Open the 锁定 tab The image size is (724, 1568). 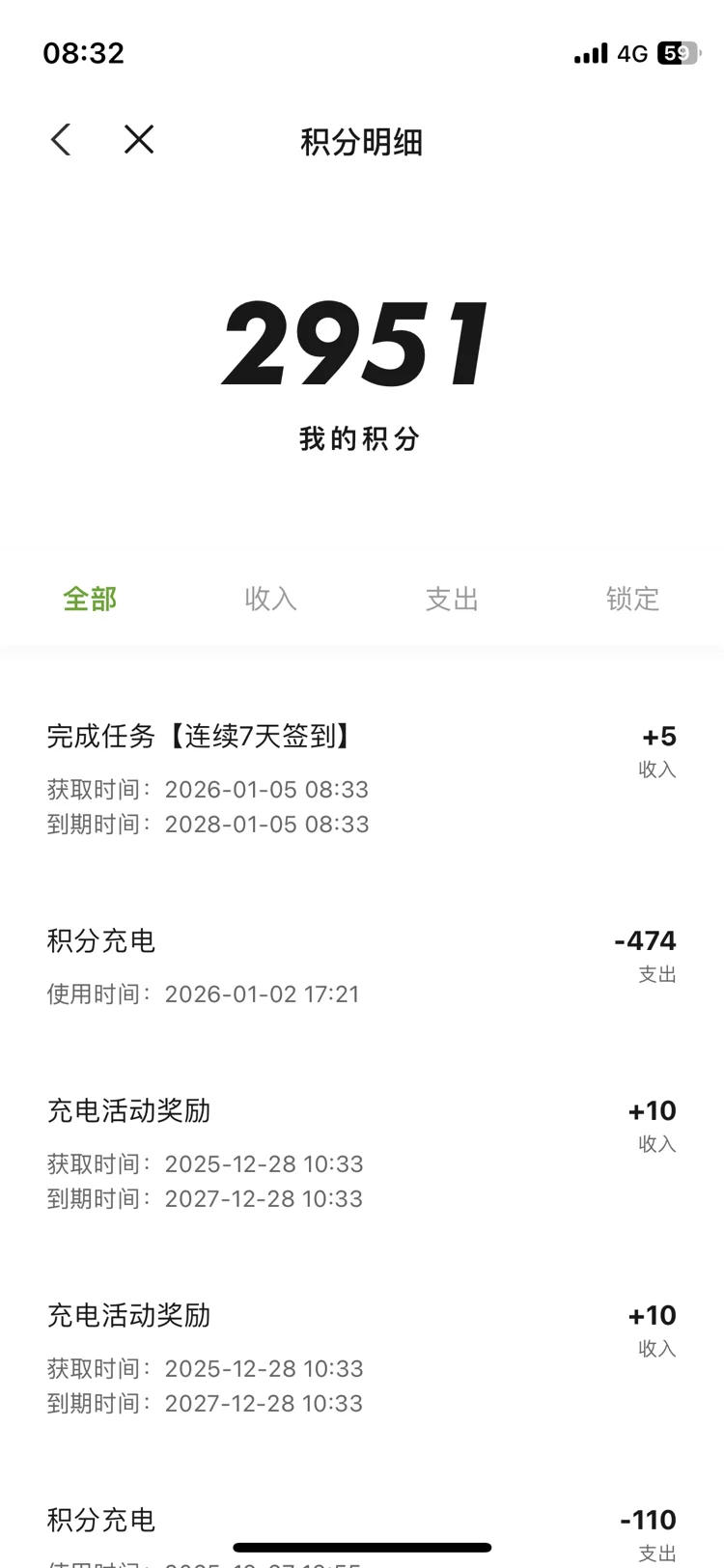point(632,599)
